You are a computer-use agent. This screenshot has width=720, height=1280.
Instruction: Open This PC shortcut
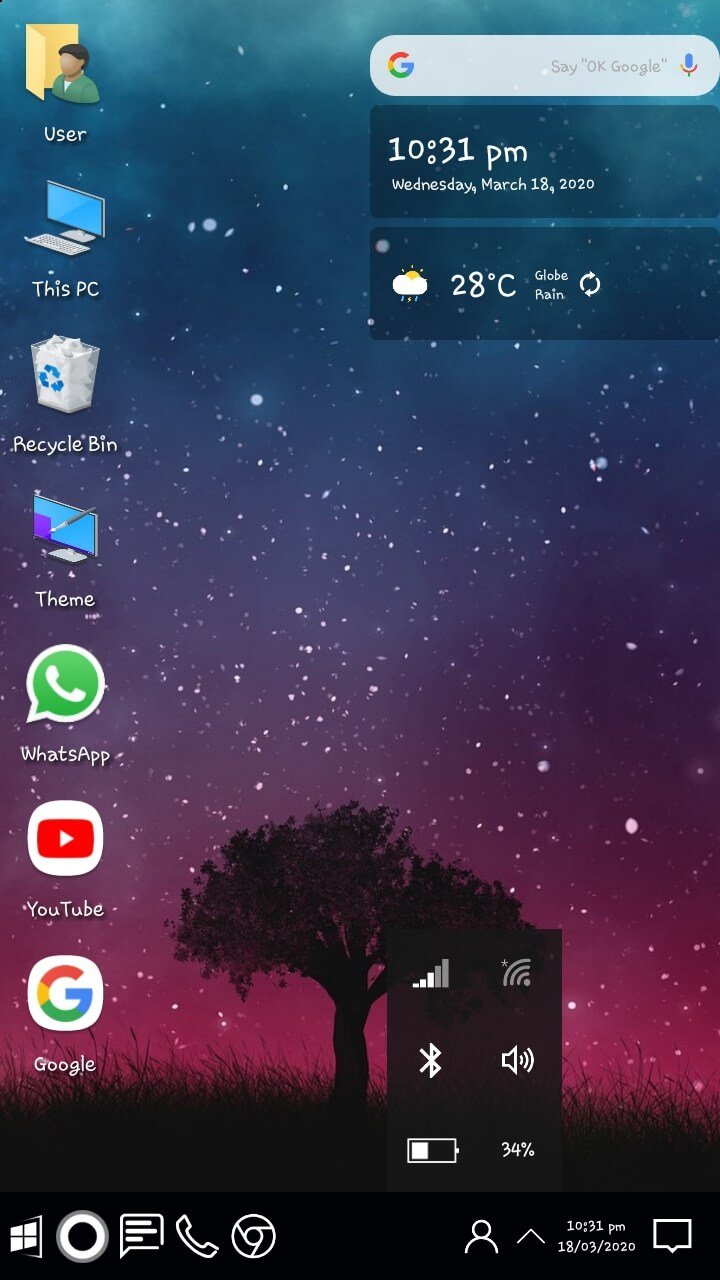coord(64,220)
